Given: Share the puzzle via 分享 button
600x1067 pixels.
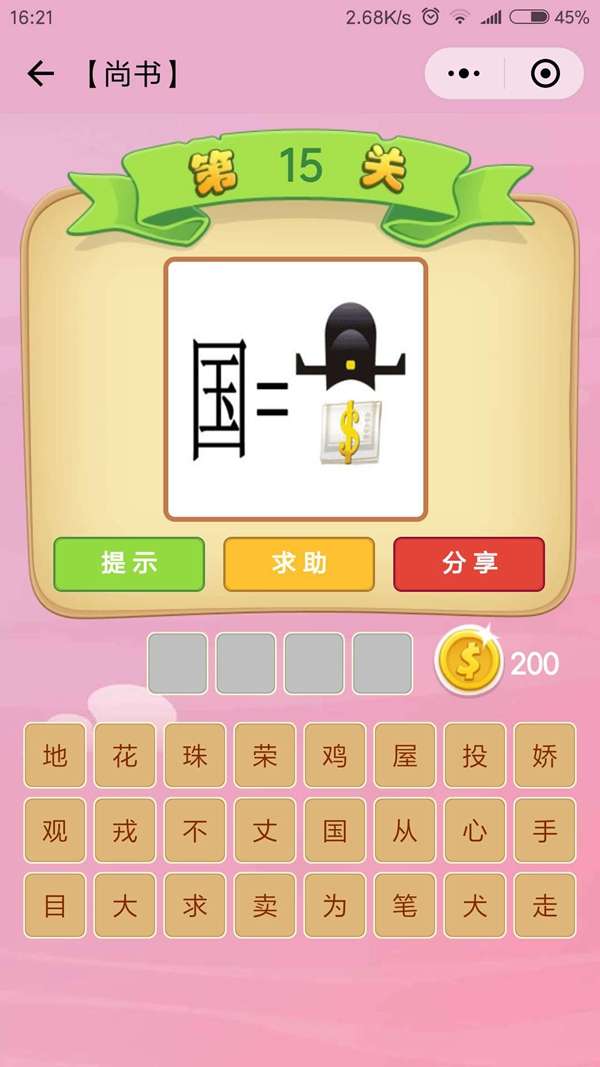Looking at the screenshot, I should point(469,564).
